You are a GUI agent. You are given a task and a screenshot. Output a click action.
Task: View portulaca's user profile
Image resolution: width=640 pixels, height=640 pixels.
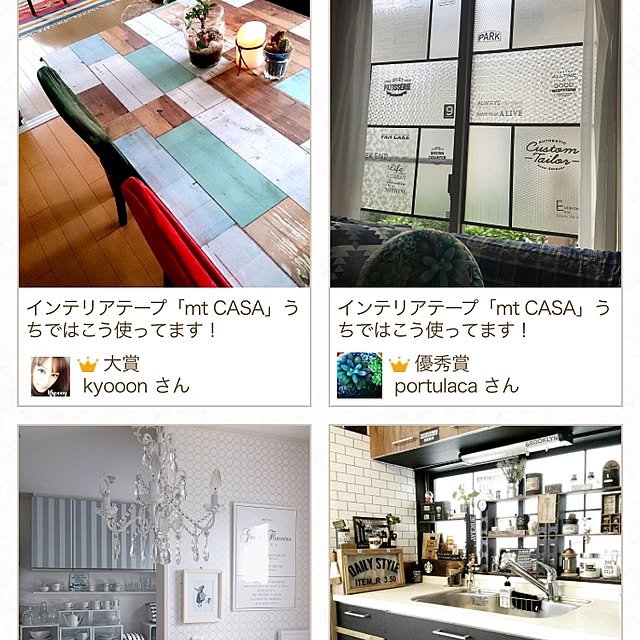click(x=358, y=376)
